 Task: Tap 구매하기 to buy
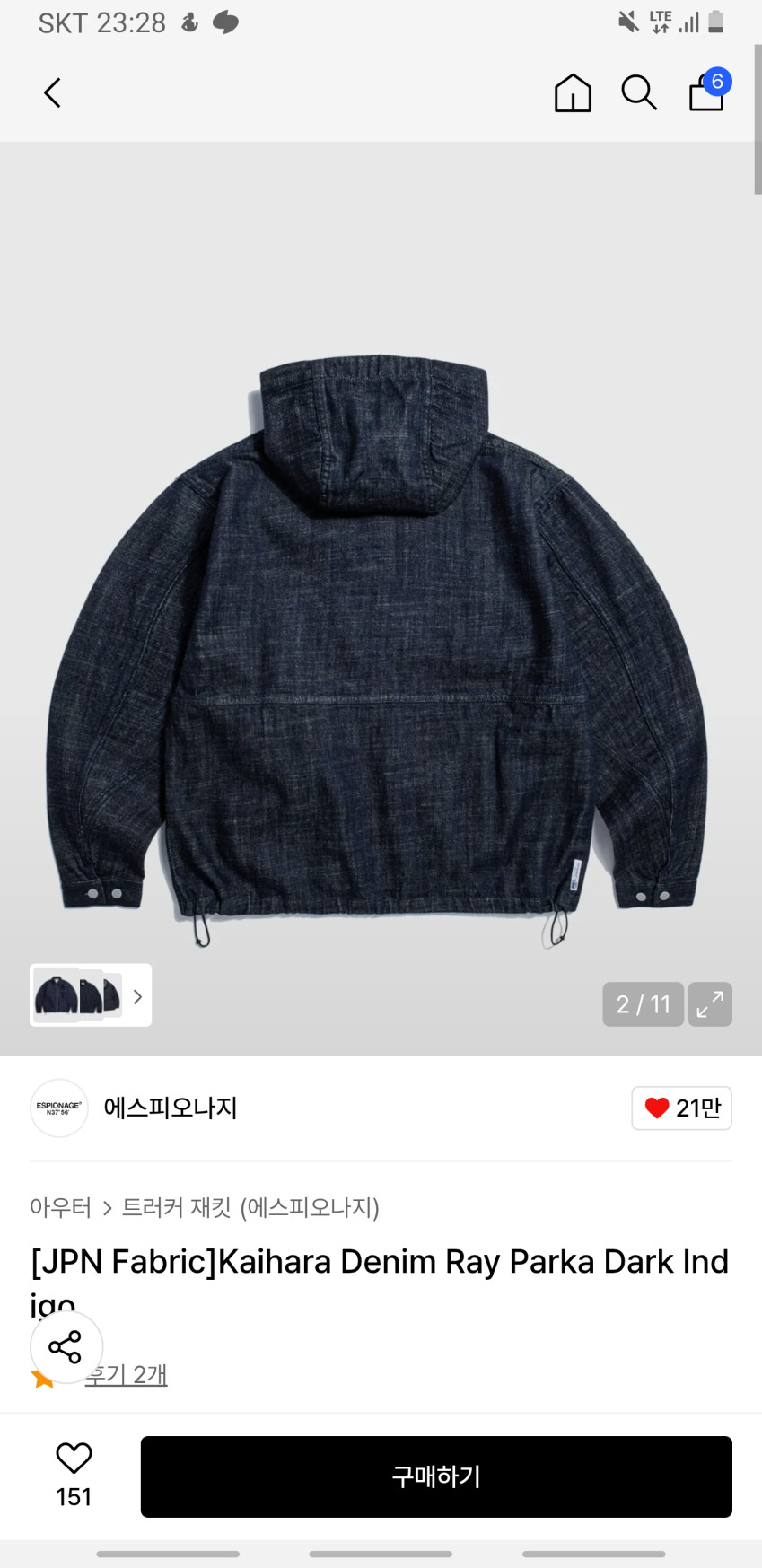click(436, 1476)
